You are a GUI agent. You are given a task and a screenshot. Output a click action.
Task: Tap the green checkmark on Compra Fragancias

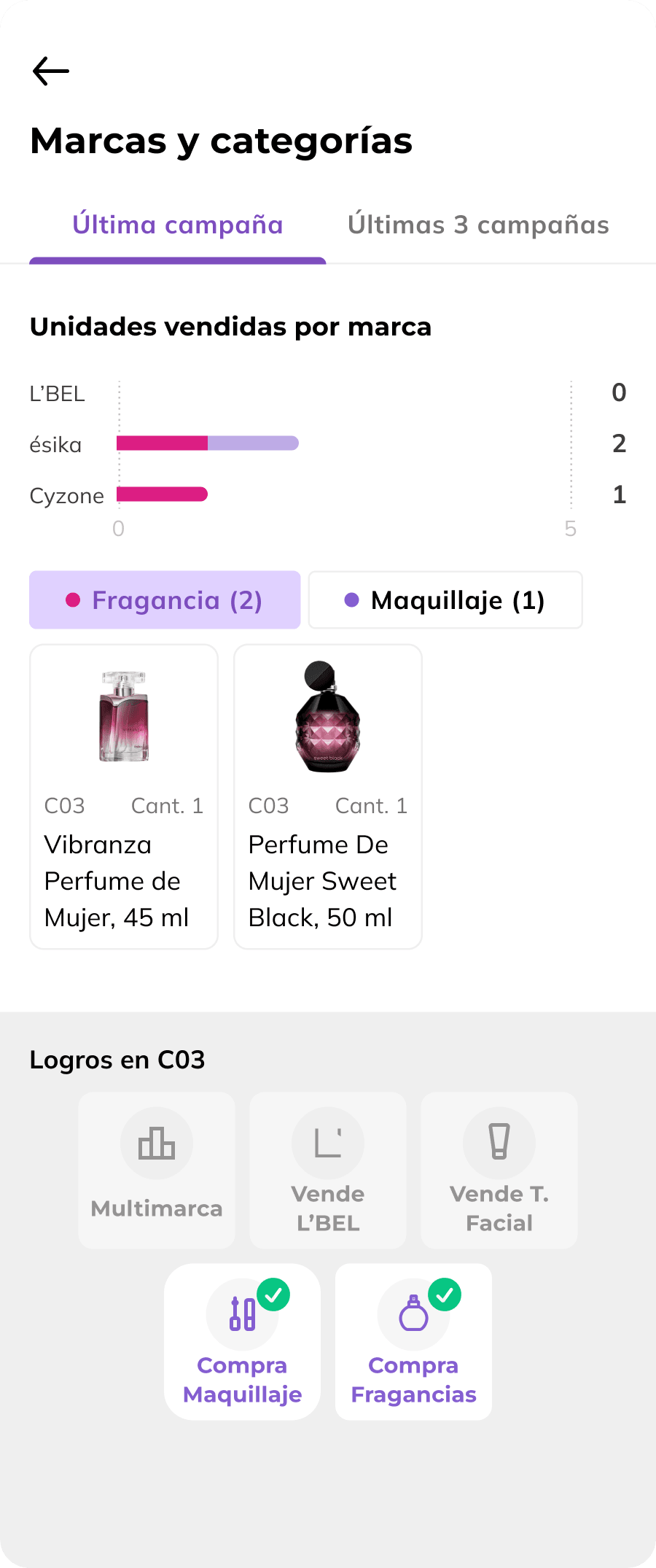[x=446, y=1295]
